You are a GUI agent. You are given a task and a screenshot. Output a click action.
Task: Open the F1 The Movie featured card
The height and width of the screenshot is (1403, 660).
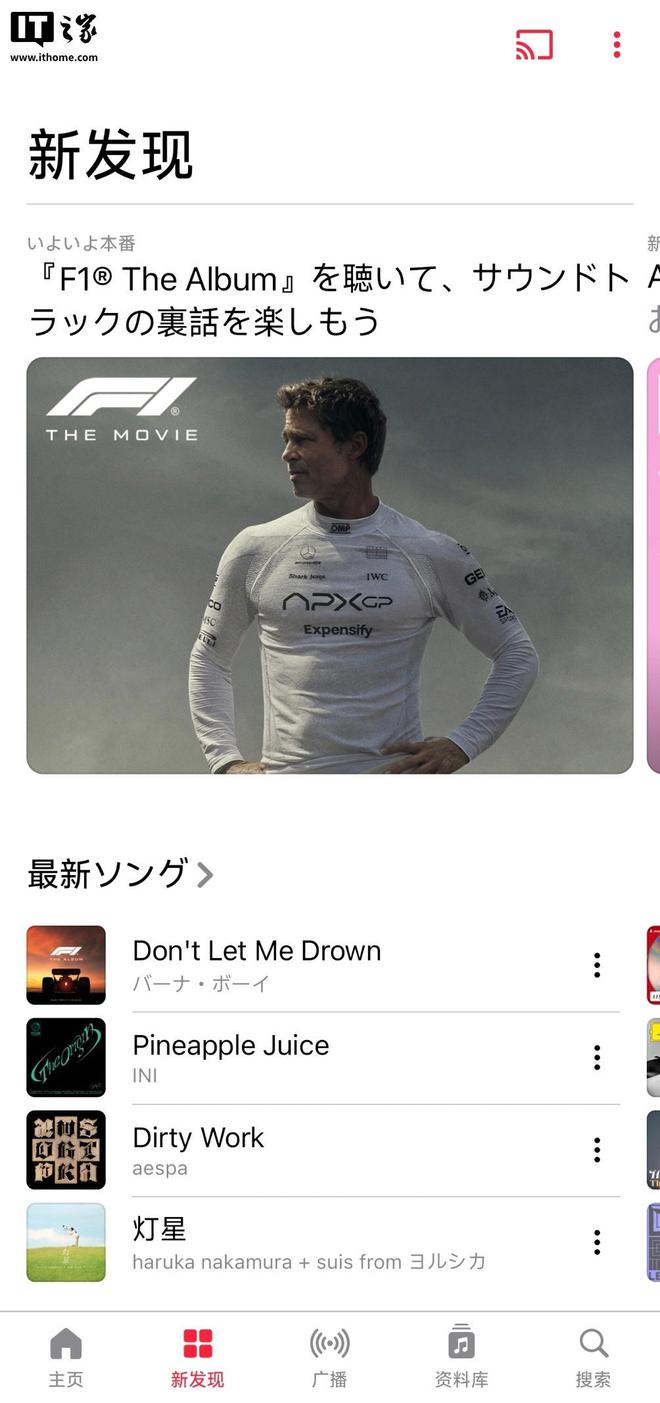(x=329, y=565)
